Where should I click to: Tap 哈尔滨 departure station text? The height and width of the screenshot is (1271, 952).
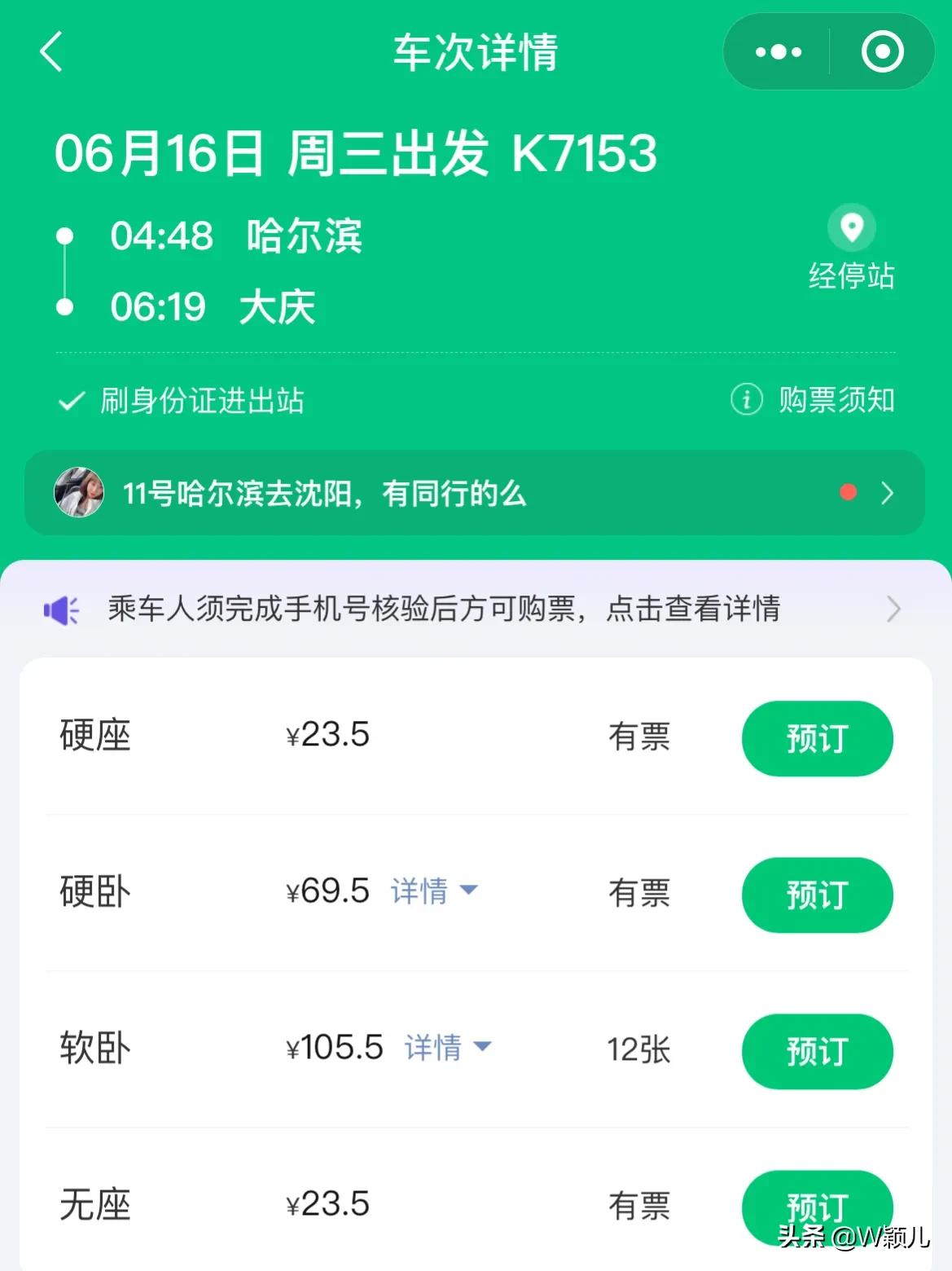click(305, 235)
